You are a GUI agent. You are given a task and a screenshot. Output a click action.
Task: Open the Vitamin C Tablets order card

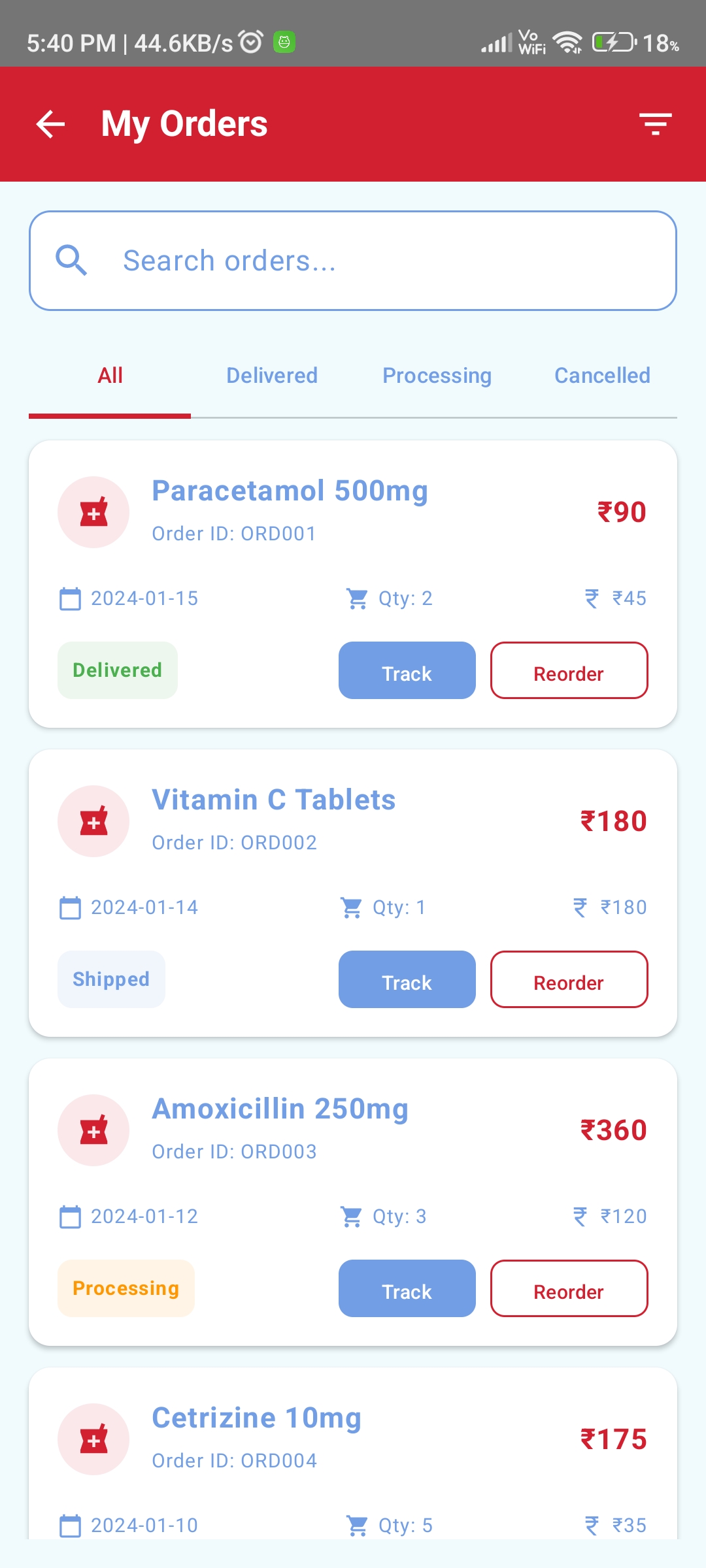(273, 800)
